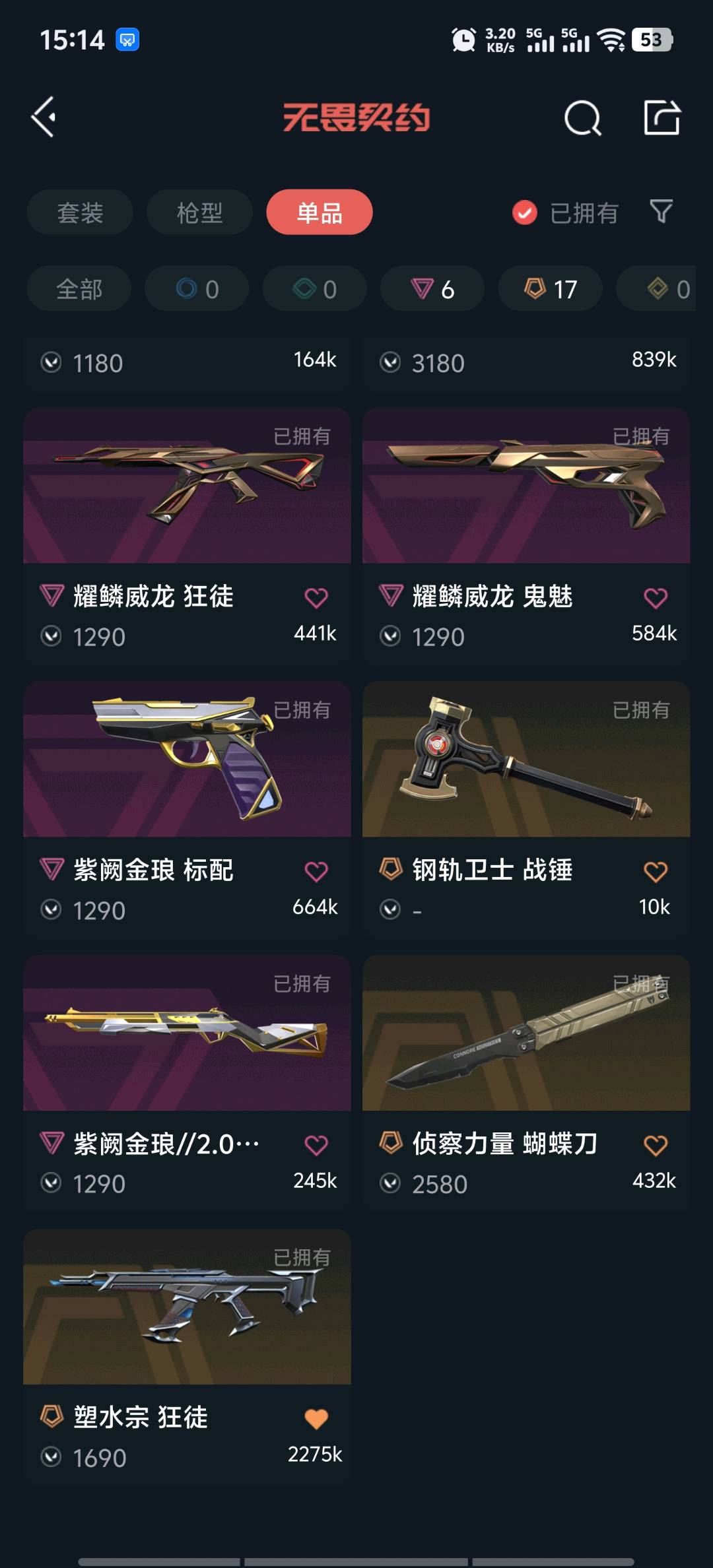This screenshot has height=1568, width=713.
Task: Select the 全部 rarity chip
Action: (x=79, y=289)
